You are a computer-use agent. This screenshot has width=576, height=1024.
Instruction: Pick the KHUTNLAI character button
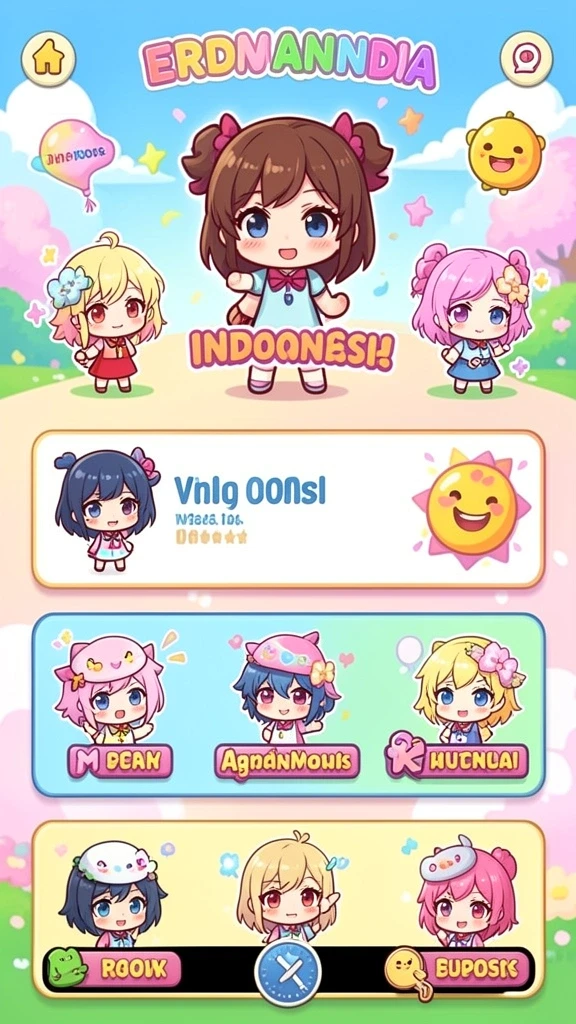click(456, 759)
